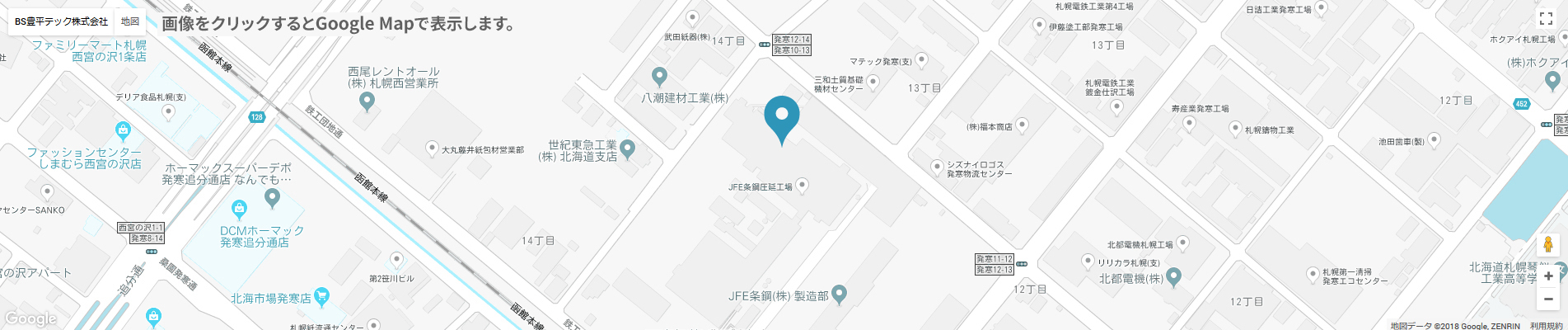Select 西尾レントオール 札幌西営業所 marker
Image resolution: width=1568 pixels, height=330 pixels.
tap(367, 101)
